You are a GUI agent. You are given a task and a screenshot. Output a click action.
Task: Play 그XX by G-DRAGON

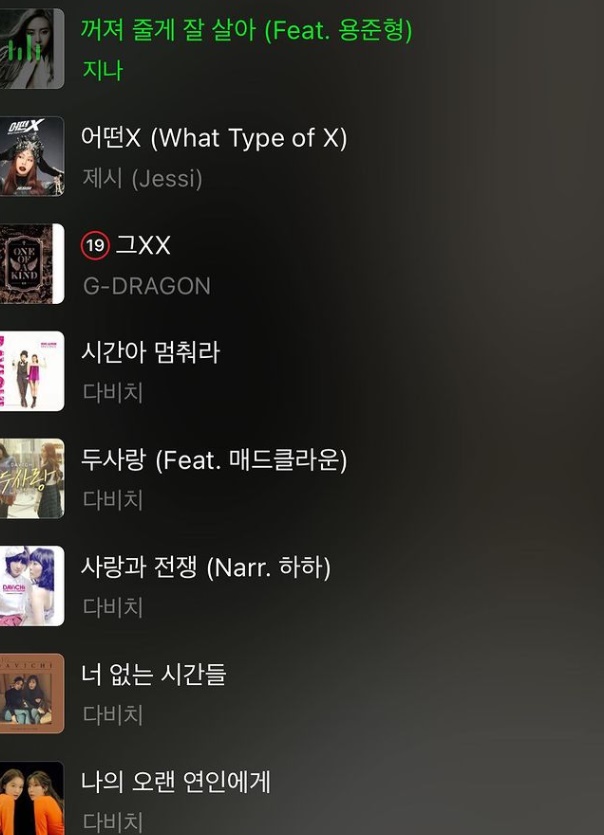click(x=143, y=246)
